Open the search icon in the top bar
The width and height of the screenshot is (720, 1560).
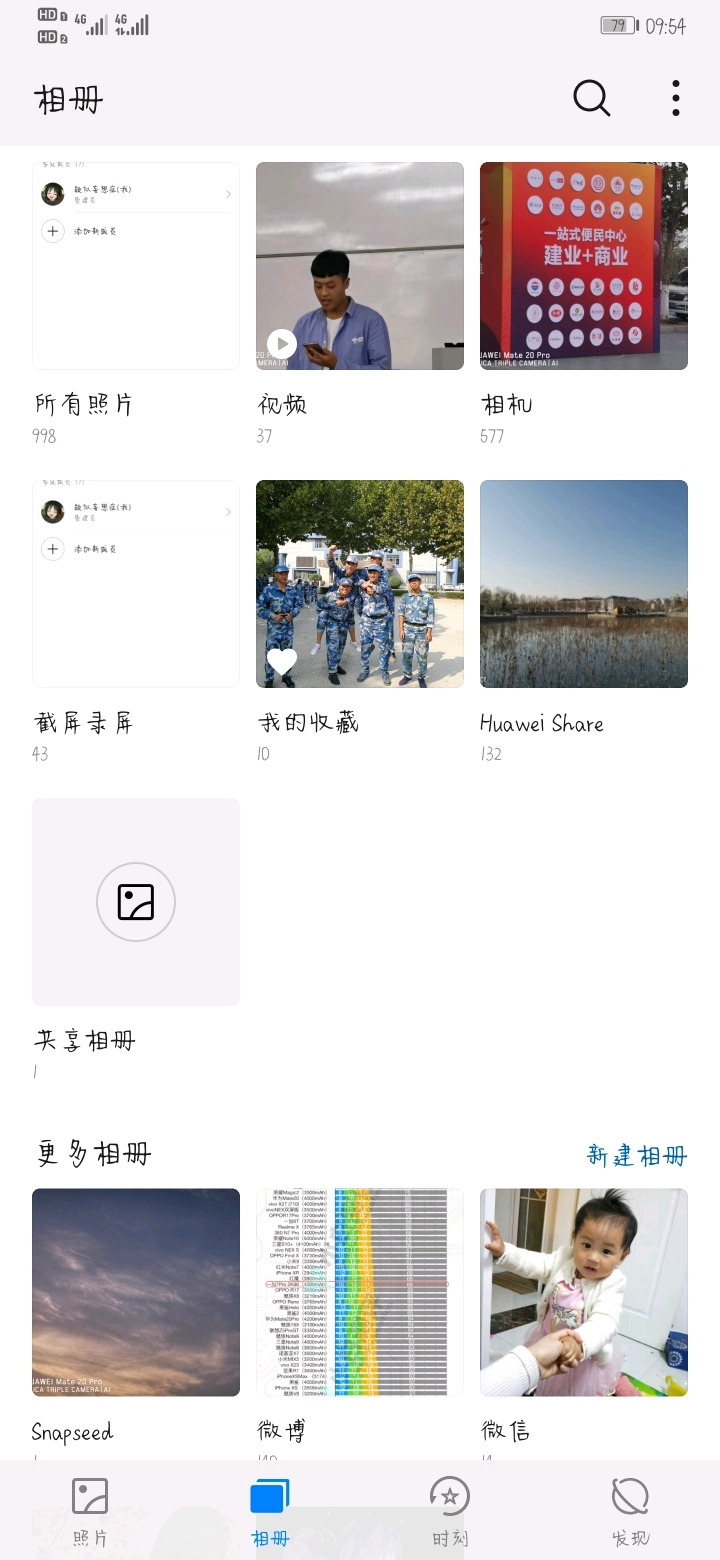coord(591,98)
